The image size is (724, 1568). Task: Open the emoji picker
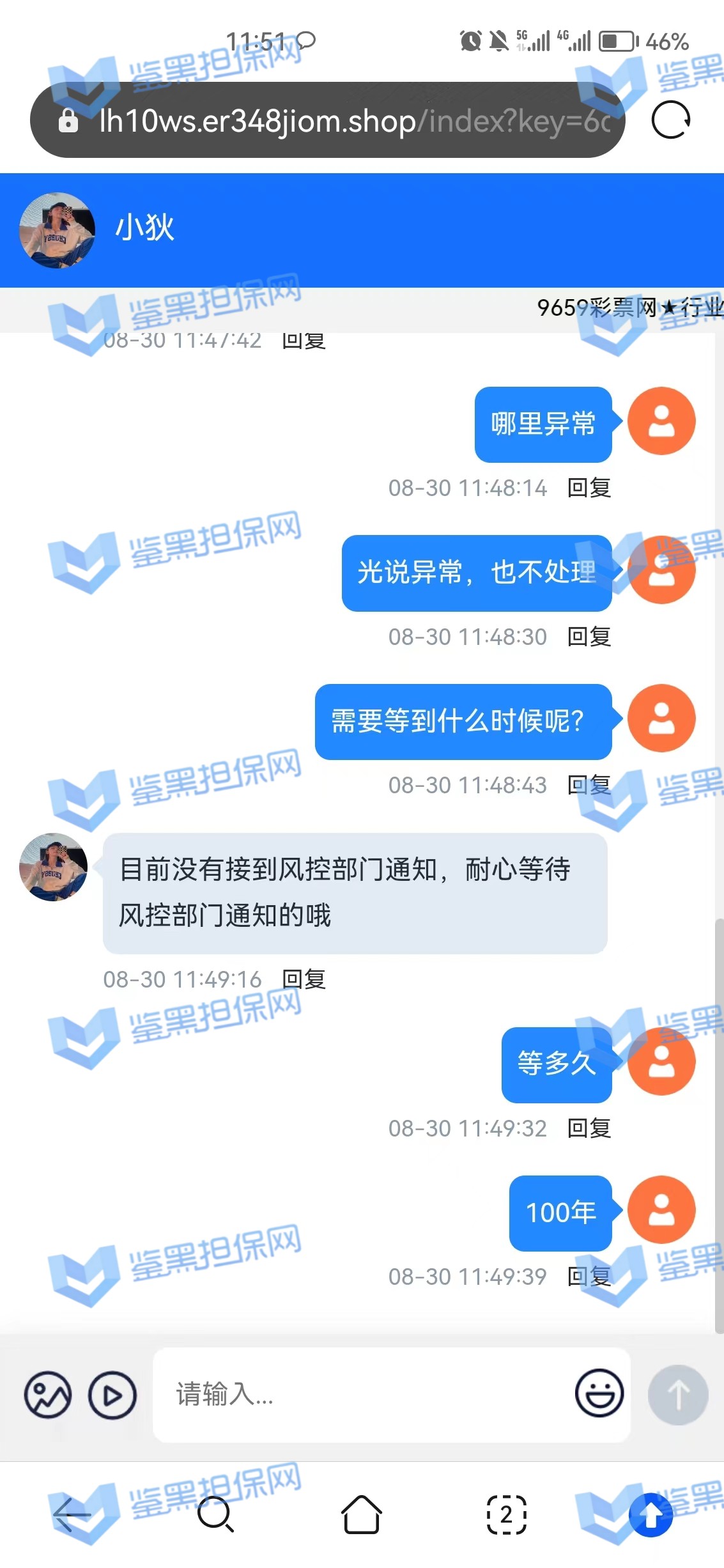599,1393
